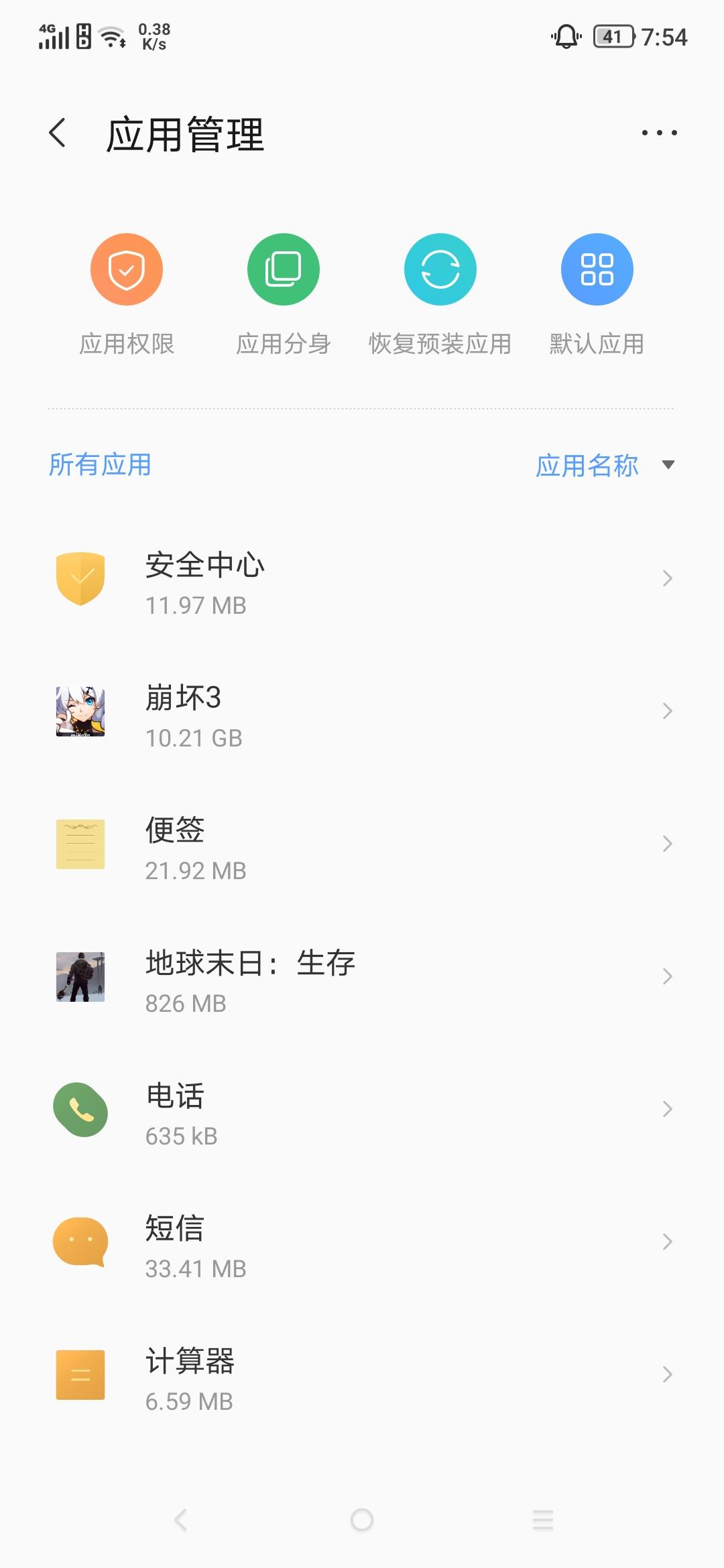Select 地球末日：生存 app row
724x1568 pixels.
tap(362, 977)
